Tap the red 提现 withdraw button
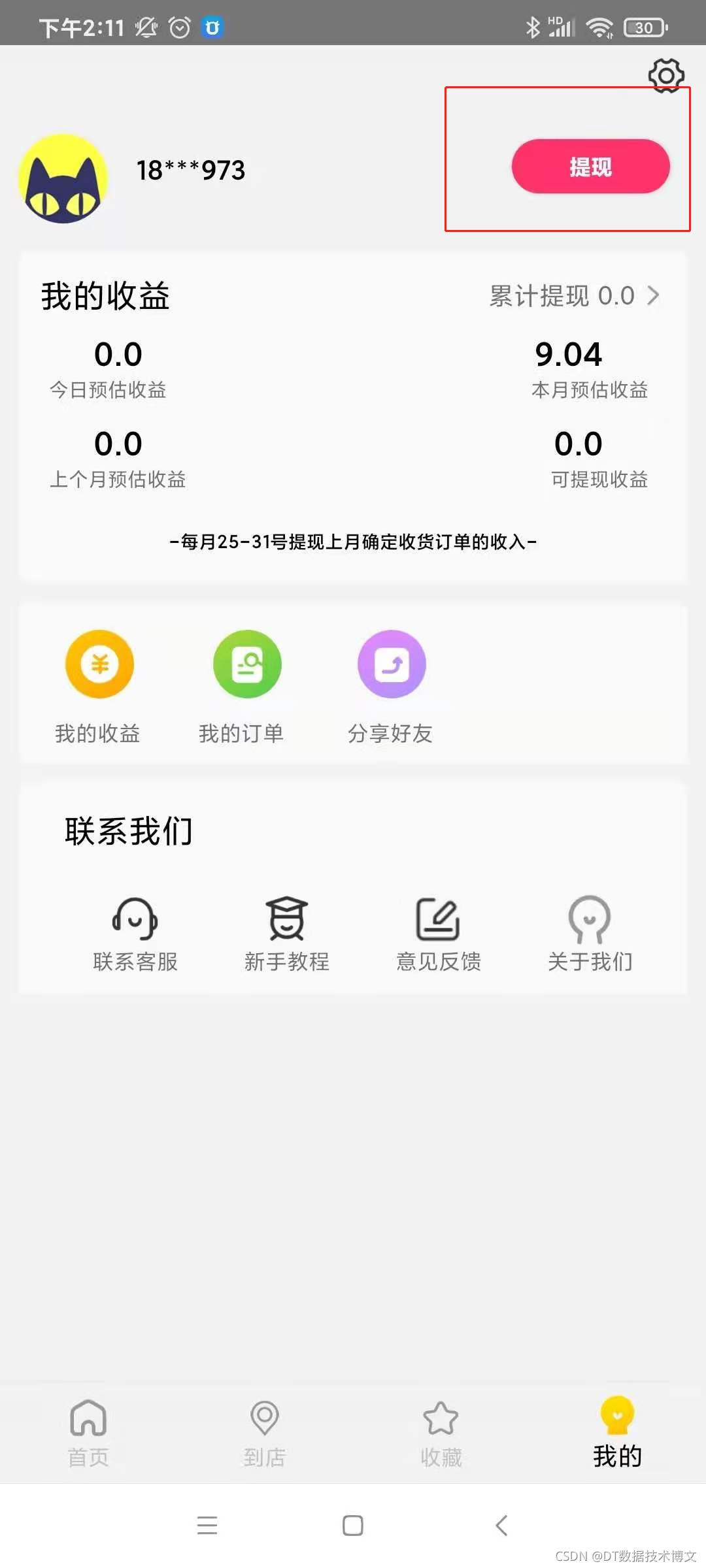Screen dimensions: 706x1568 pos(590,167)
